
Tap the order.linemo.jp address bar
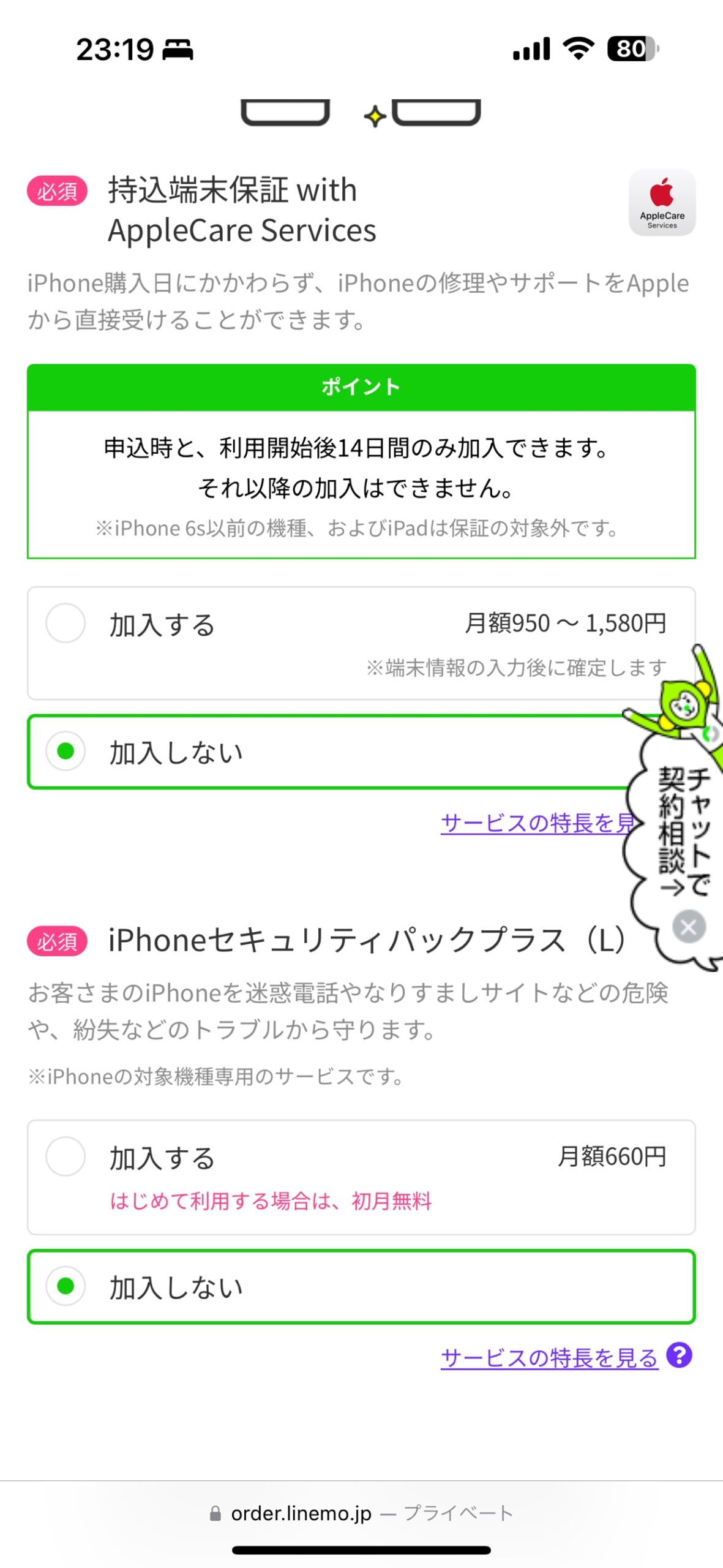(361, 1513)
